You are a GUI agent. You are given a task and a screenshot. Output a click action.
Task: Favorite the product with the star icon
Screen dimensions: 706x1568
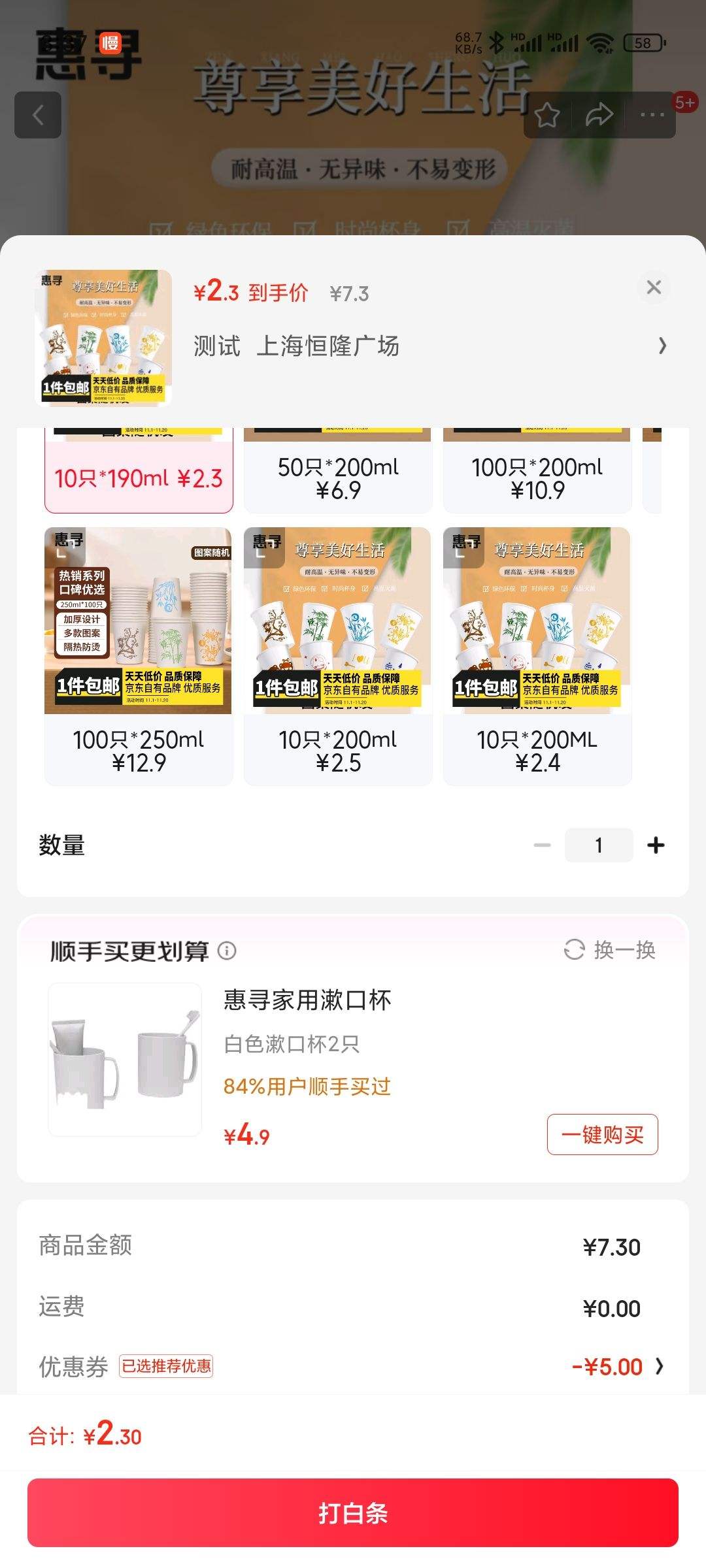[x=547, y=116]
